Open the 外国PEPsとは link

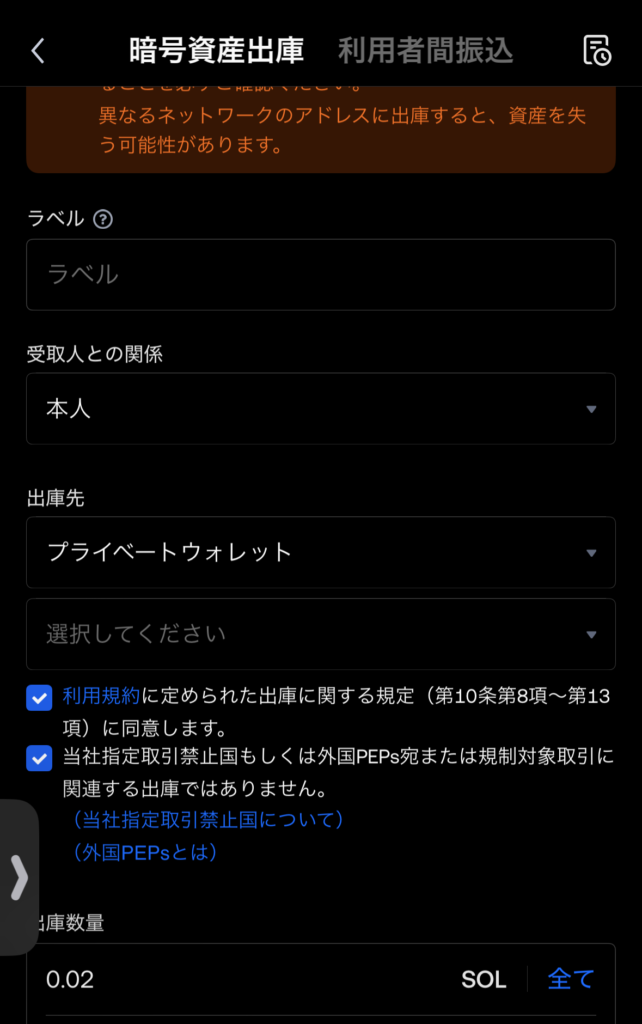[x=146, y=853]
